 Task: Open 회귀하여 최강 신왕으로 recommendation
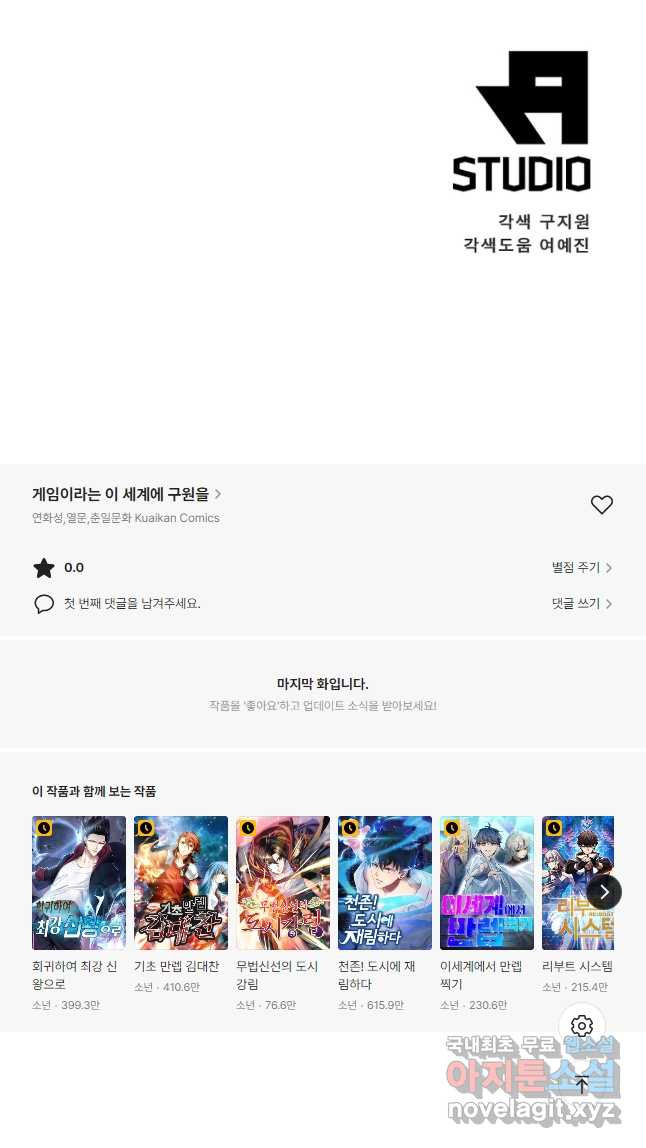(x=79, y=883)
